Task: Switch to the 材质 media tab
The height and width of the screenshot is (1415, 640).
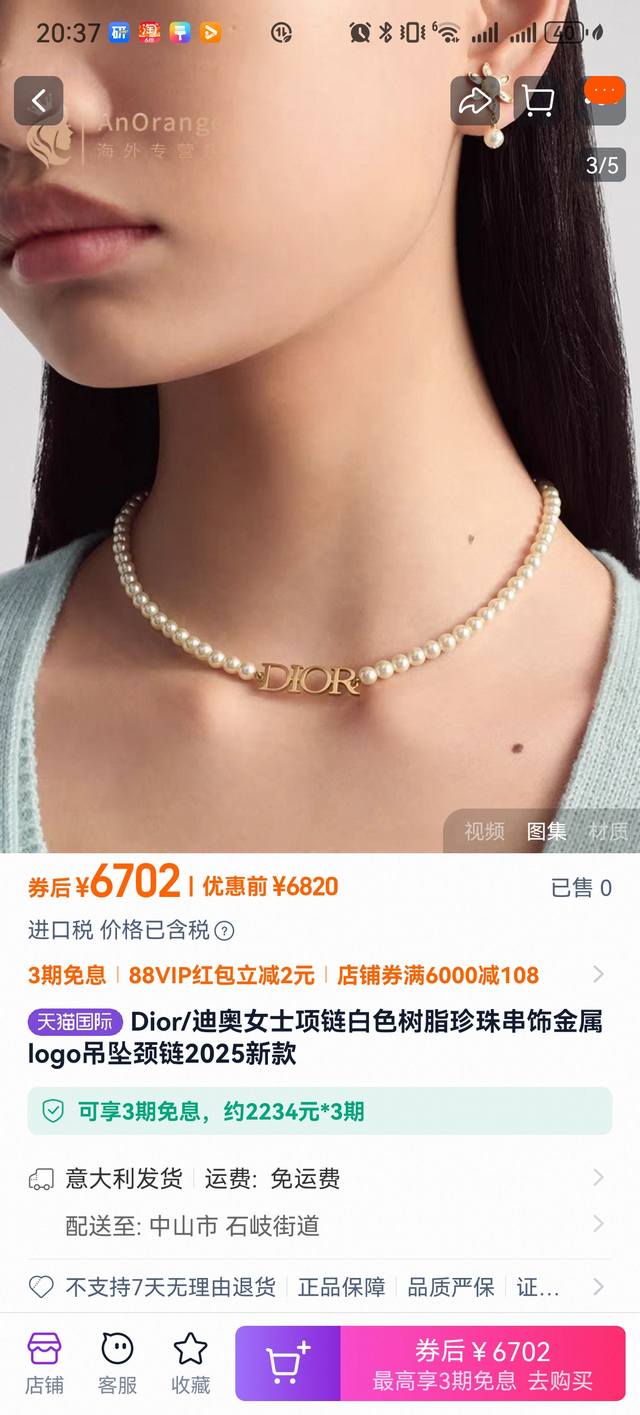Action: tap(608, 831)
